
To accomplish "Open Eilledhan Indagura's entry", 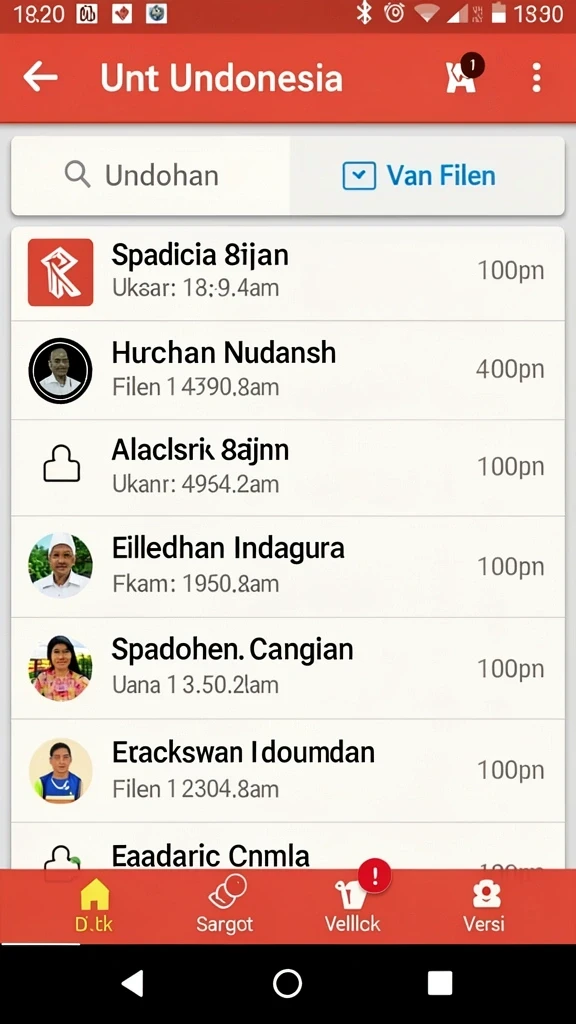I will 288,567.
